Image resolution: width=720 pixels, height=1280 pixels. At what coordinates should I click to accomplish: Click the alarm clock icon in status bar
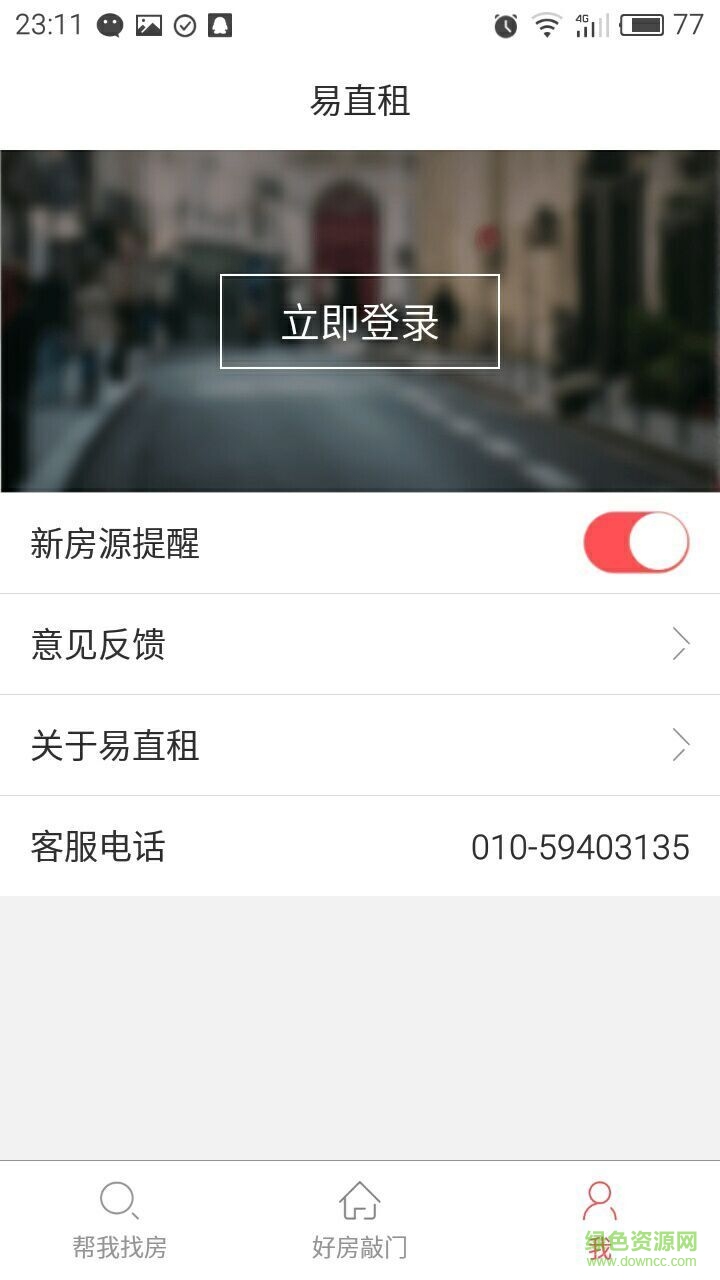point(505,27)
